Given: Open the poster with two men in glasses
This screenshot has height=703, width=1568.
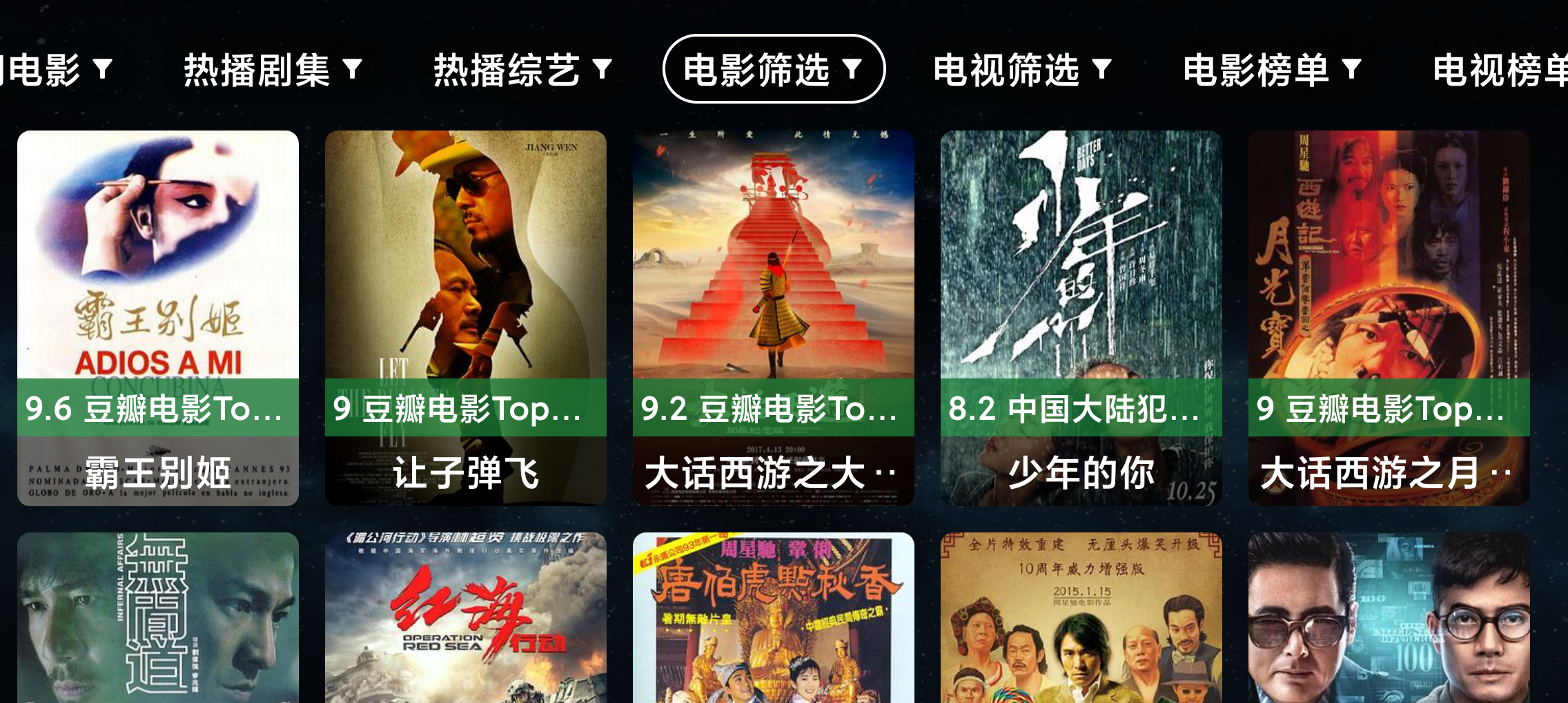Looking at the screenshot, I should pos(1389,618).
